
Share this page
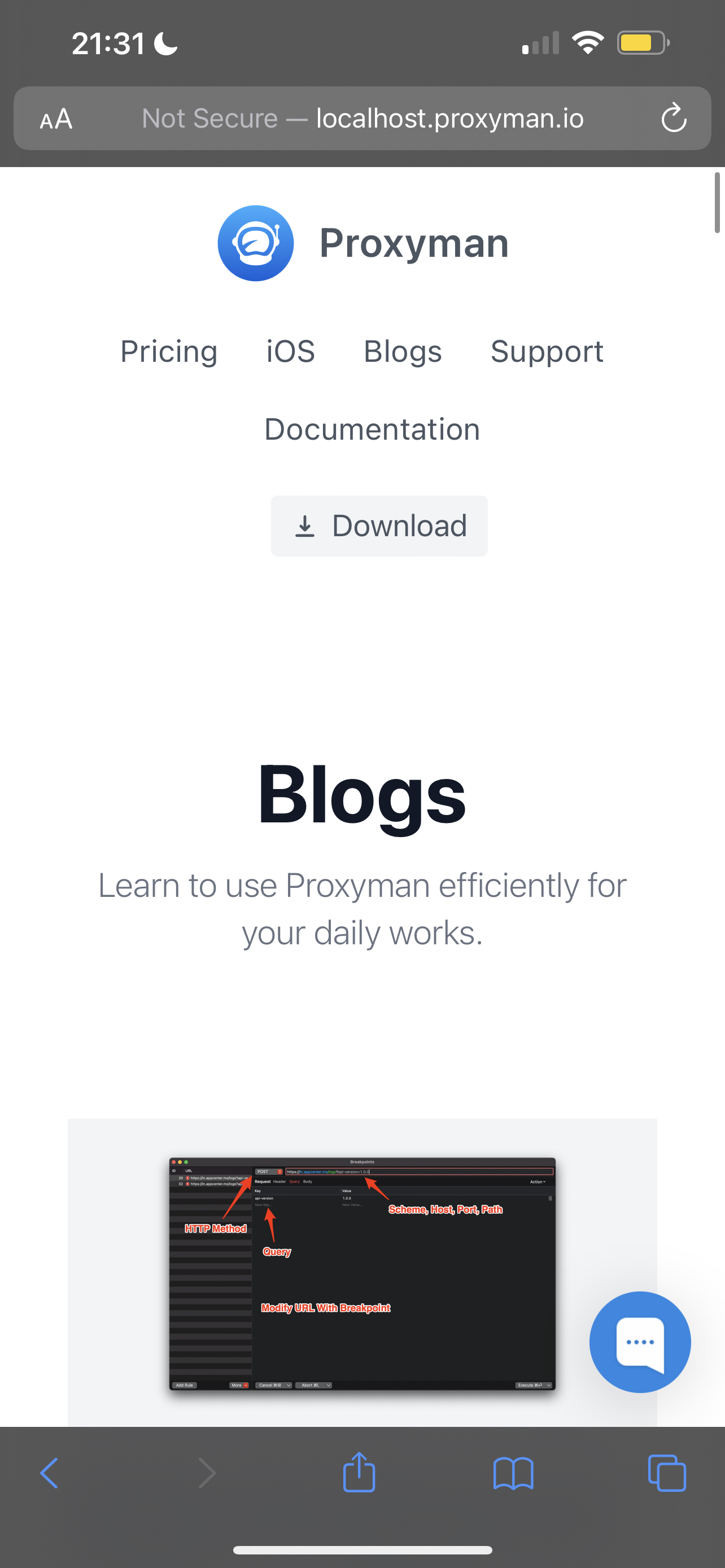point(359,1474)
